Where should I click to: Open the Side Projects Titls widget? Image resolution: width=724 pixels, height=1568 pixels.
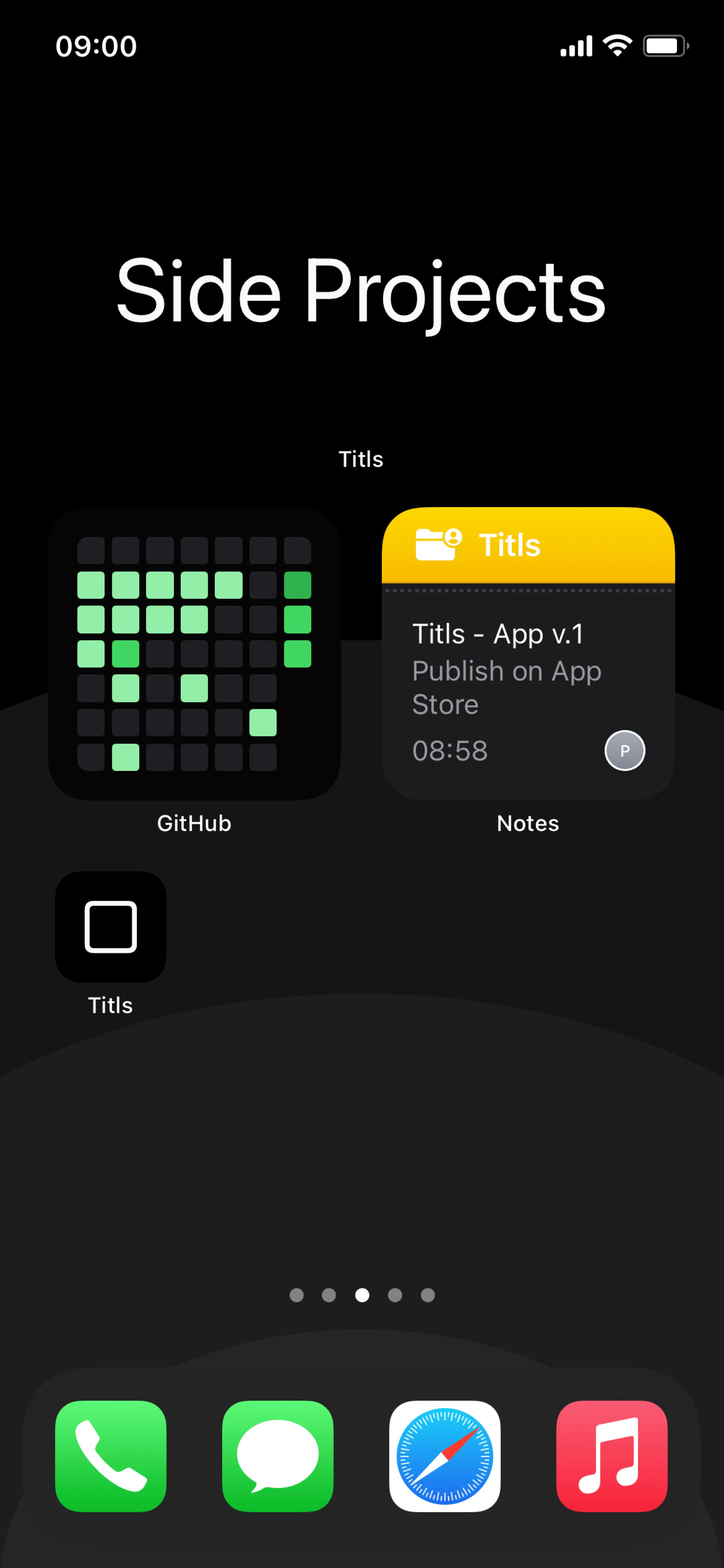coord(361,291)
